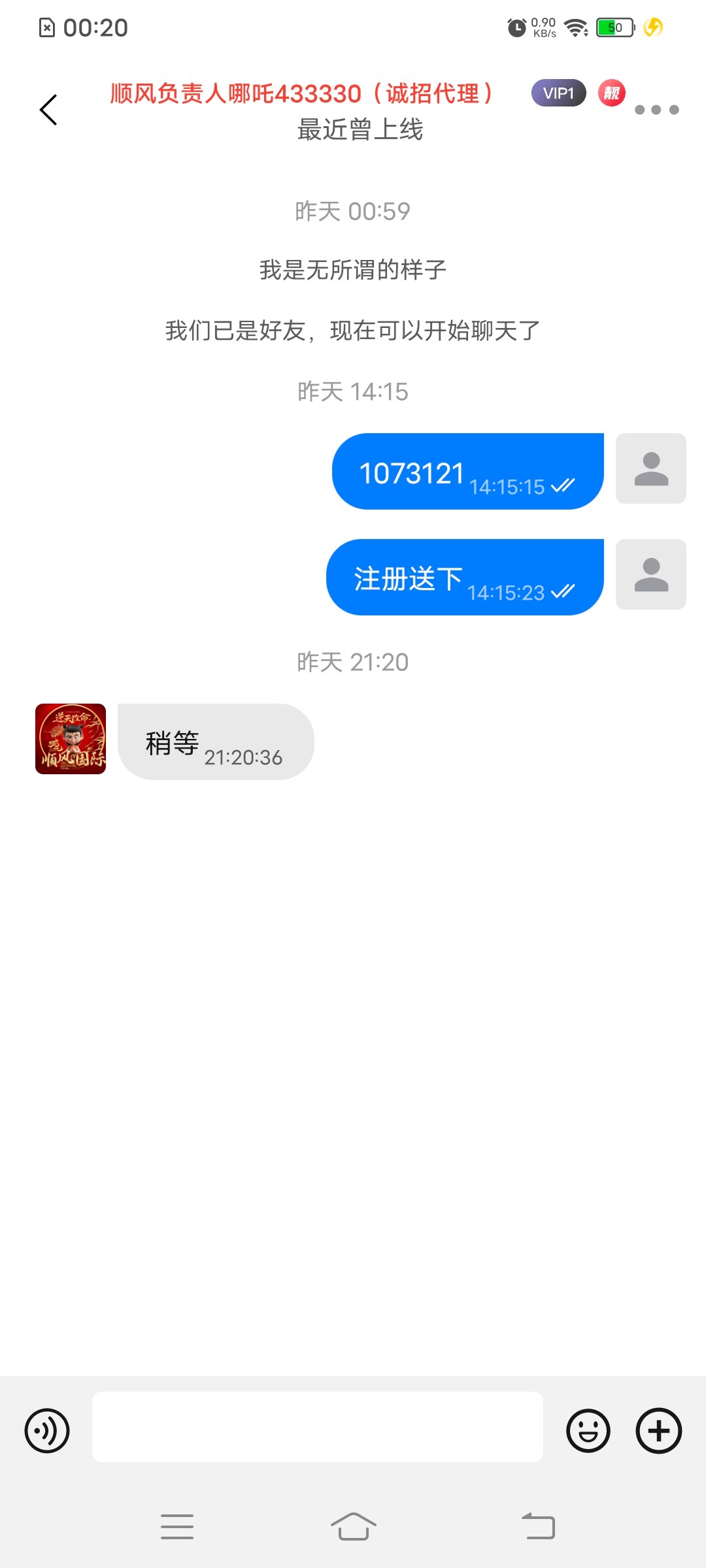The width and height of the screenshot is (706, 1568).
Task: Tap the voice message icon
Action: (x=47, y=1431)
